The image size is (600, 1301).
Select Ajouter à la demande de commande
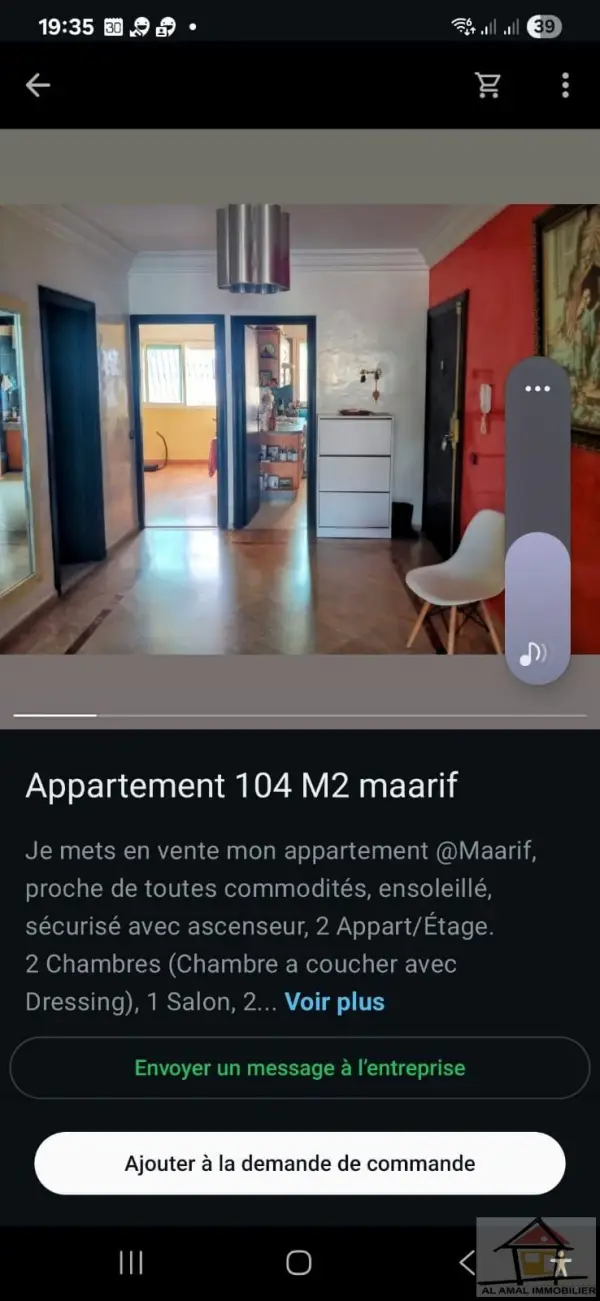click(300, 1163)
